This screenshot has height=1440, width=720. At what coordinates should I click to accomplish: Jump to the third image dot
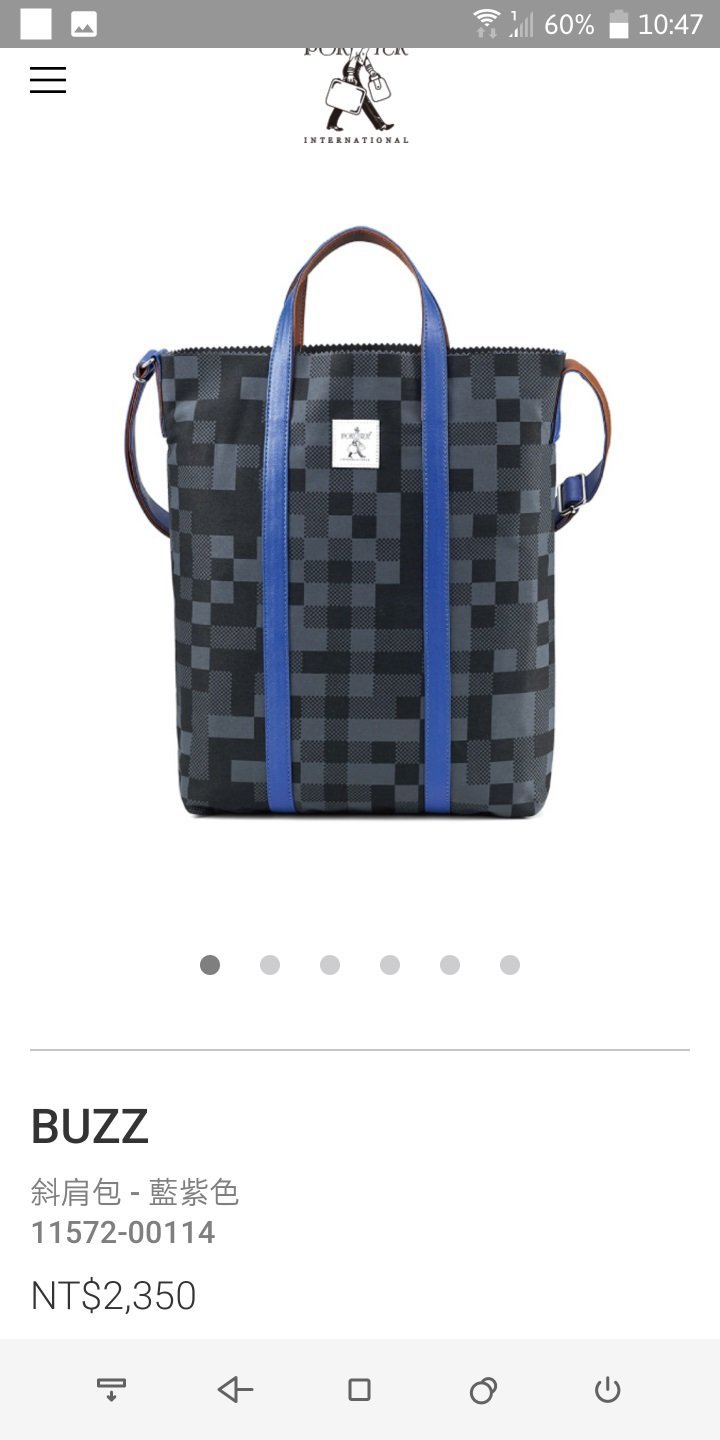[330, 965]
